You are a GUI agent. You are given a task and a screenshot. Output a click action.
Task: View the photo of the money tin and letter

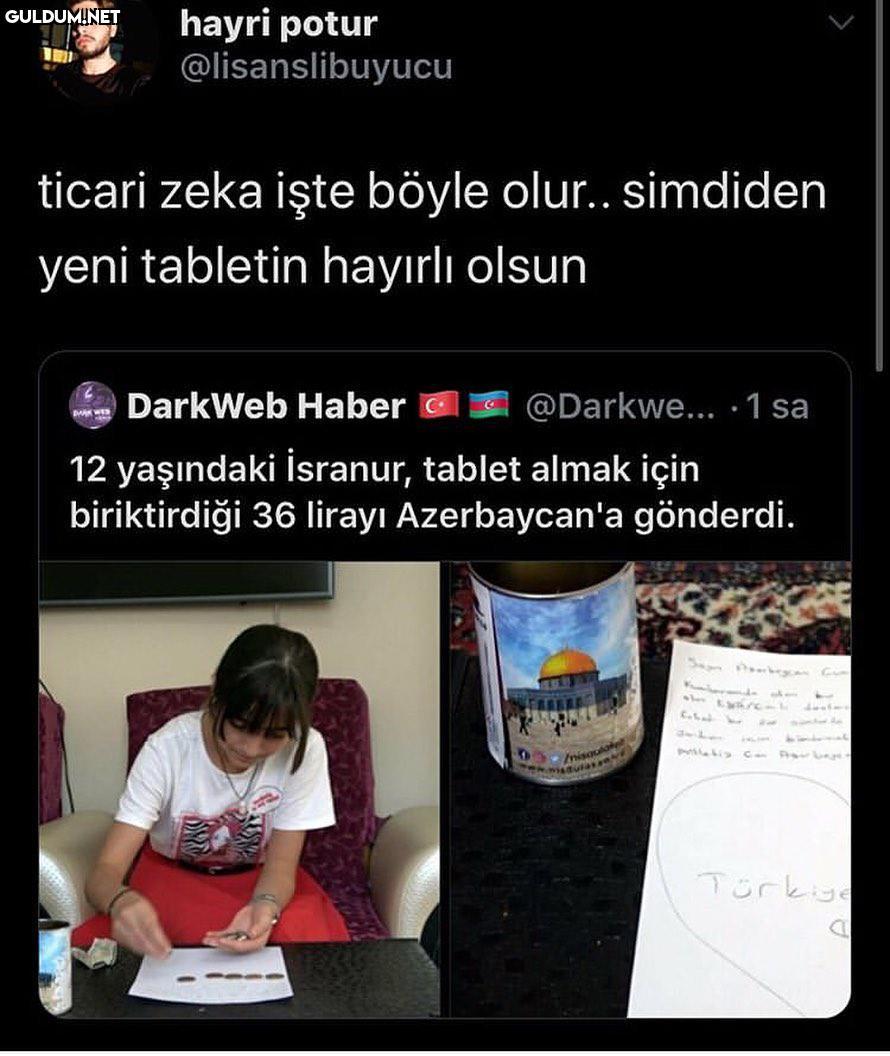[x=650, y=788]
